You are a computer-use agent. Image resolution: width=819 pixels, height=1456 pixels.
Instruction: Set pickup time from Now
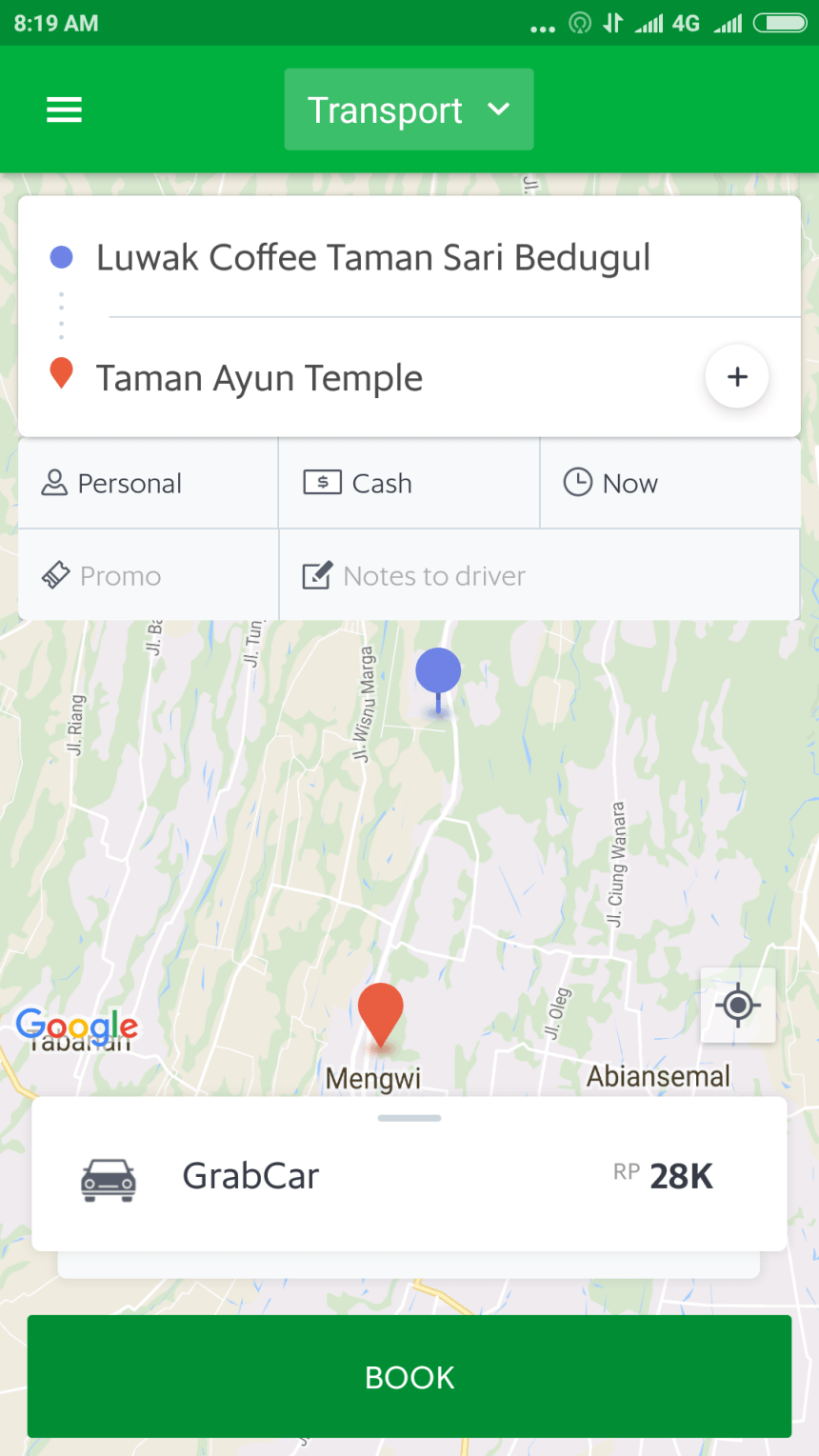pyautogui.click(x=670, y=483)
